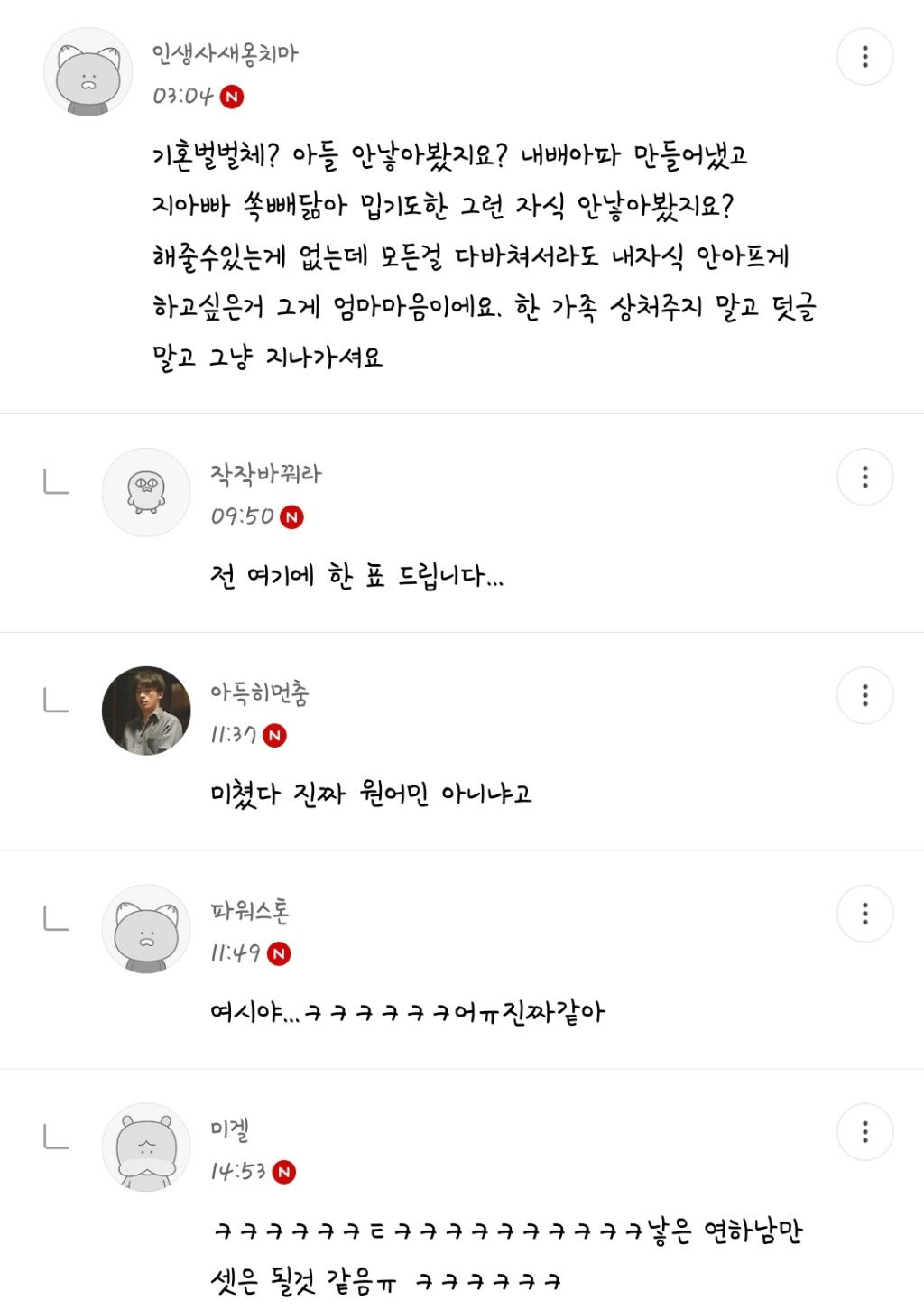
Task: Visit the nickname 아득히먼춤
Action: pyautogui.click(x=259, y=692)
